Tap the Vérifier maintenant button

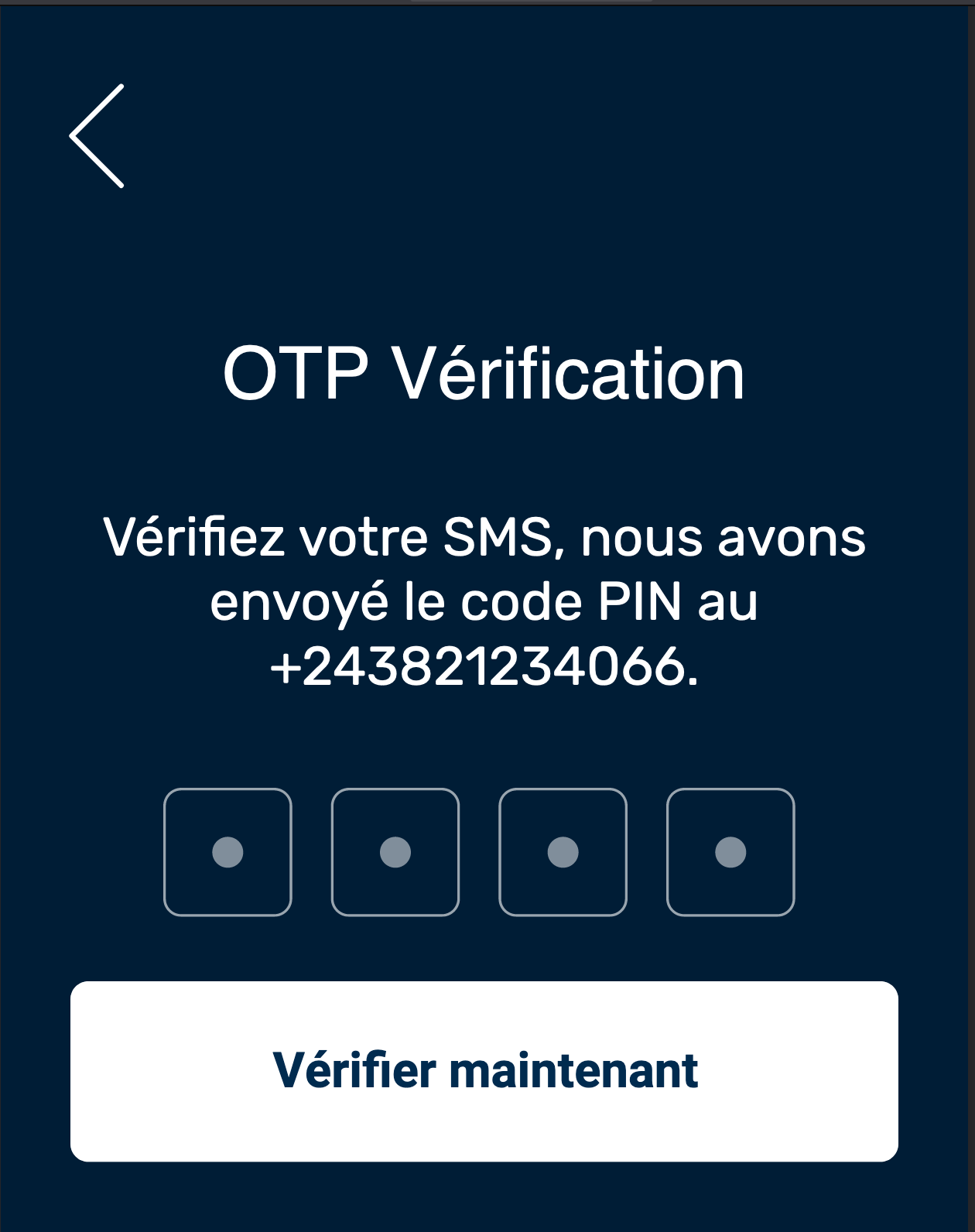pos(484,1071)
